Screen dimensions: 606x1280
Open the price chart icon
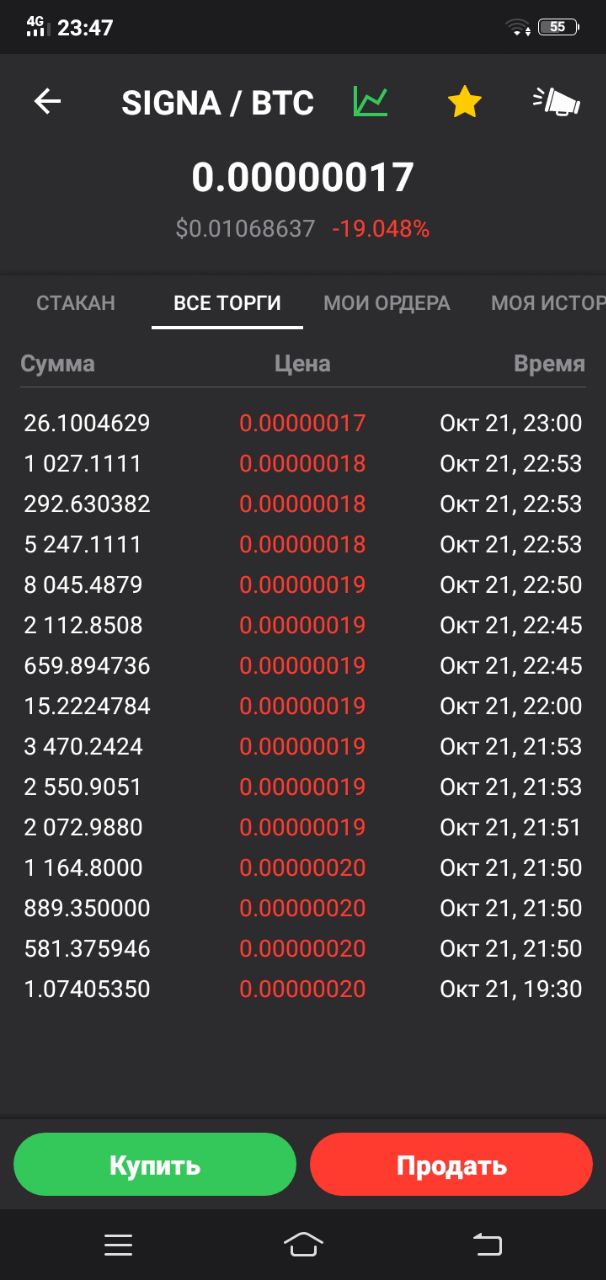[x=370, y=101]
